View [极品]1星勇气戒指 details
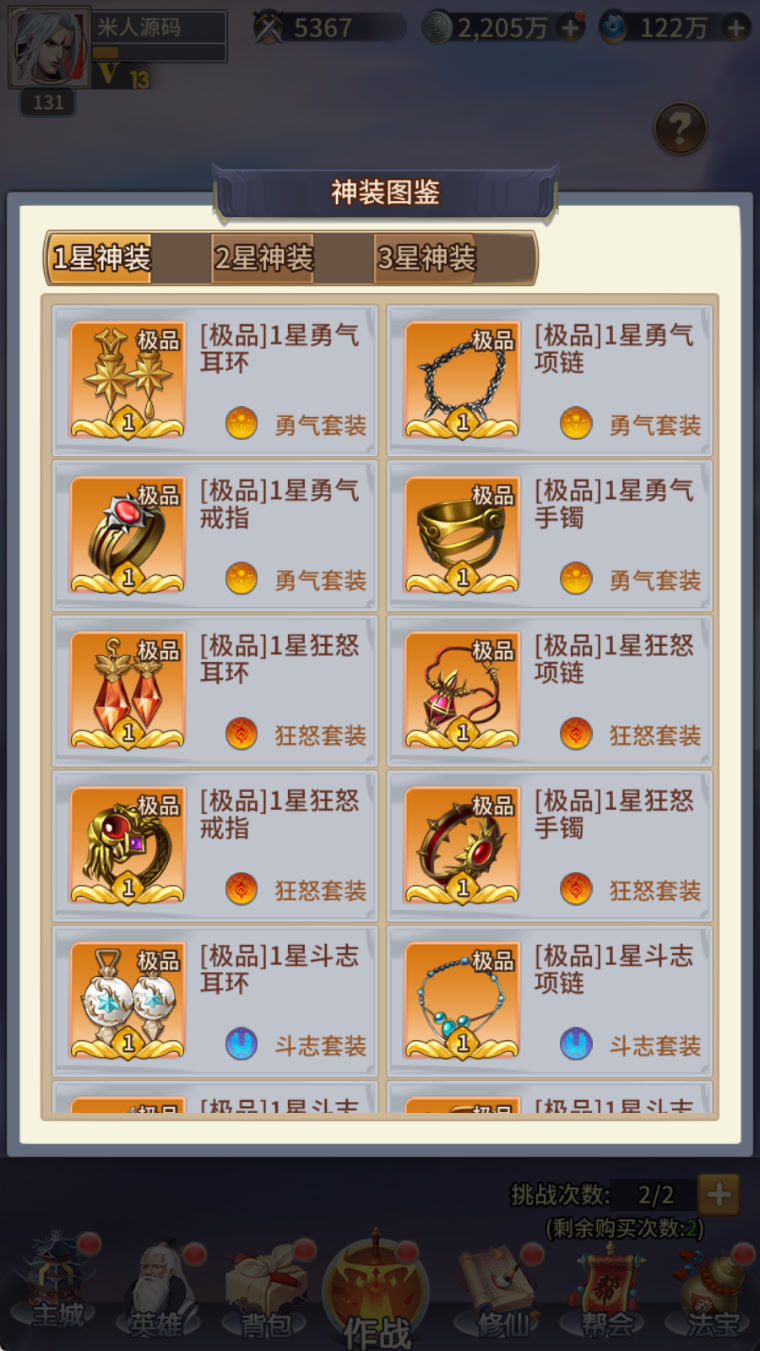Image resolution: width=760 pixels, height=1351 pixels. tap(215, 536)
